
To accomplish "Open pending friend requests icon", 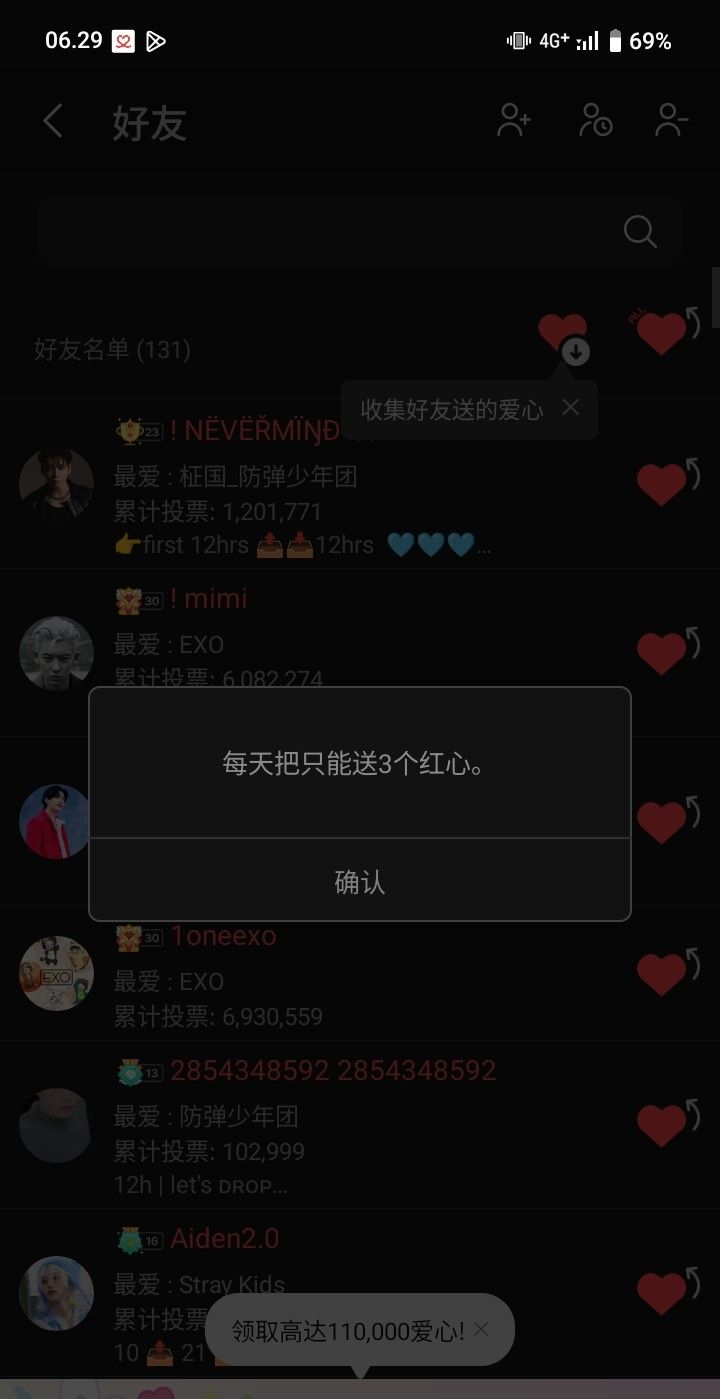I will (596, 121).
